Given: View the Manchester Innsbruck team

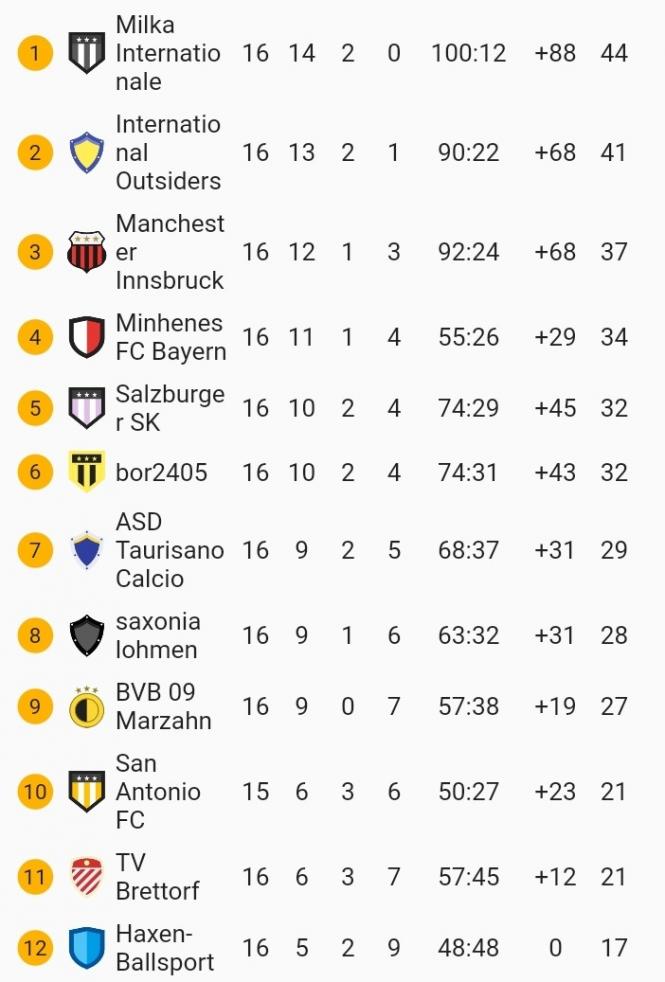Looking at the screenshot, I should (x=170, y=251).
